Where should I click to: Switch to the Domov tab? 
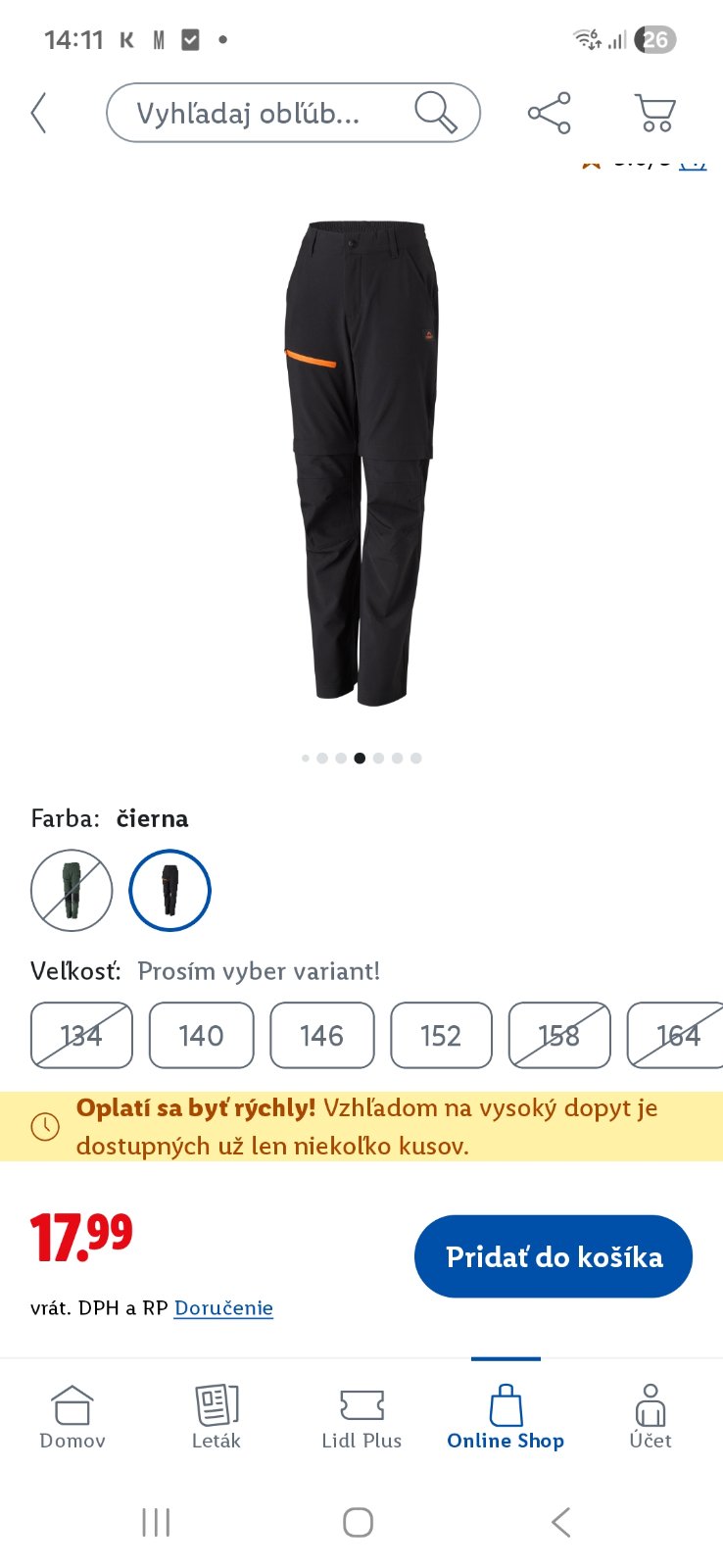click(72, 1416)
